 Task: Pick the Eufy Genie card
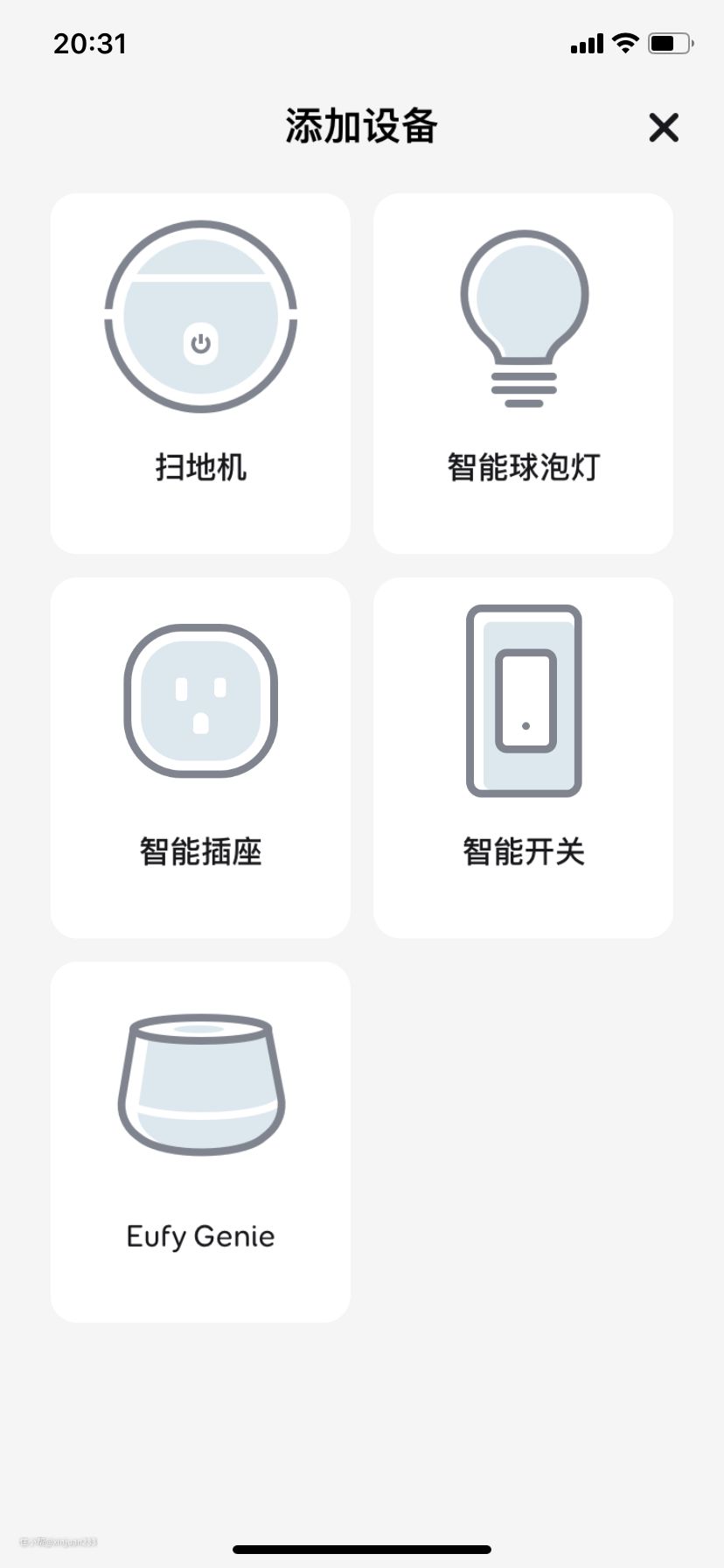coord(200,1142)
